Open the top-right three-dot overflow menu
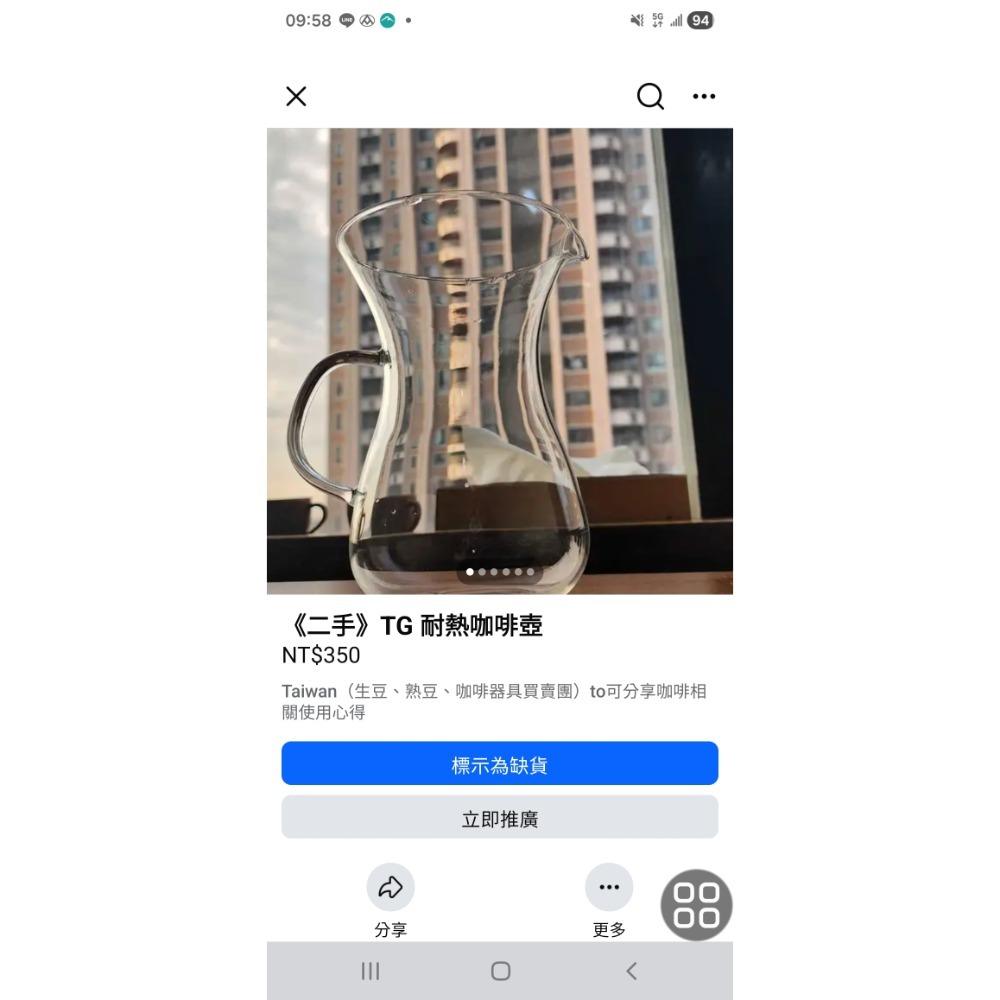The image size is (1000, 1000). click(x=704, y=96)
